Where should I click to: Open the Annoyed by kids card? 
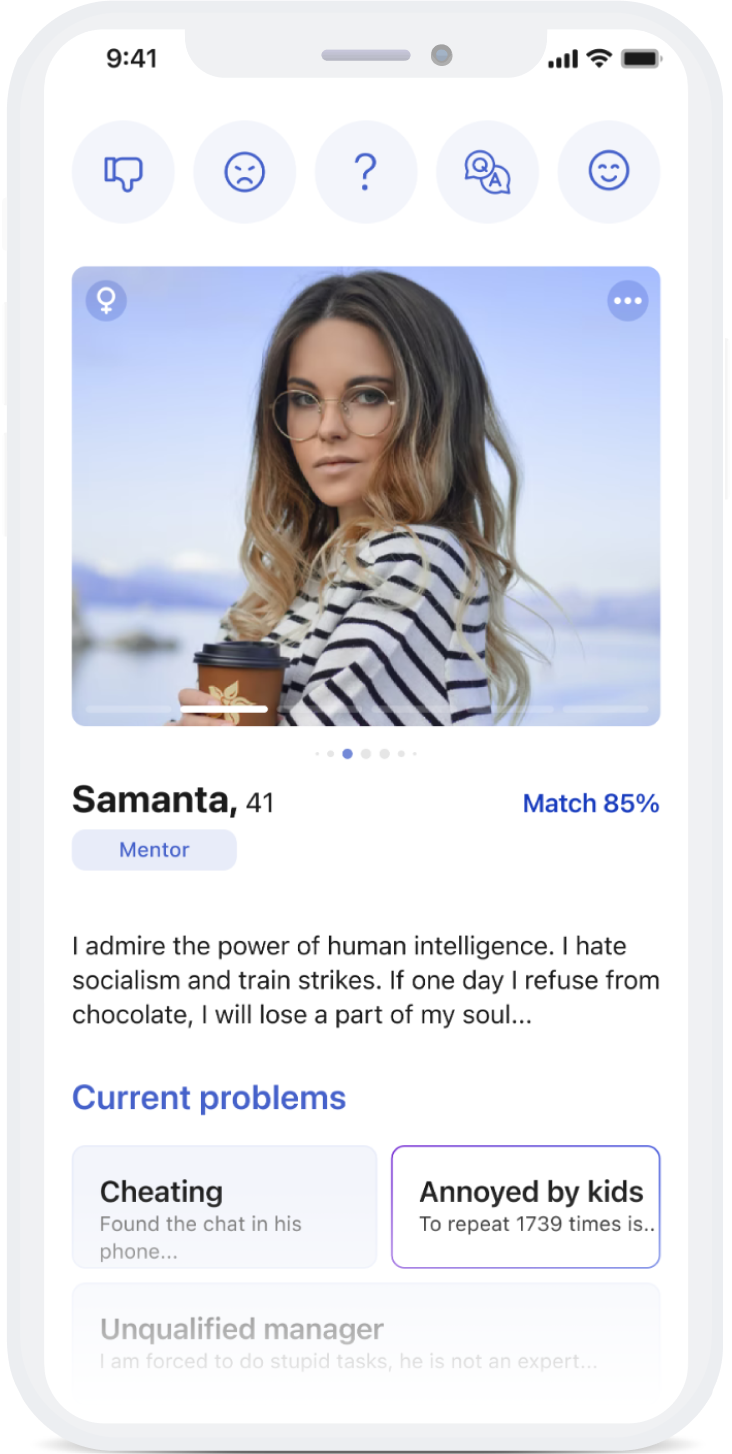pyautogui.click(x=525, y=1207)
